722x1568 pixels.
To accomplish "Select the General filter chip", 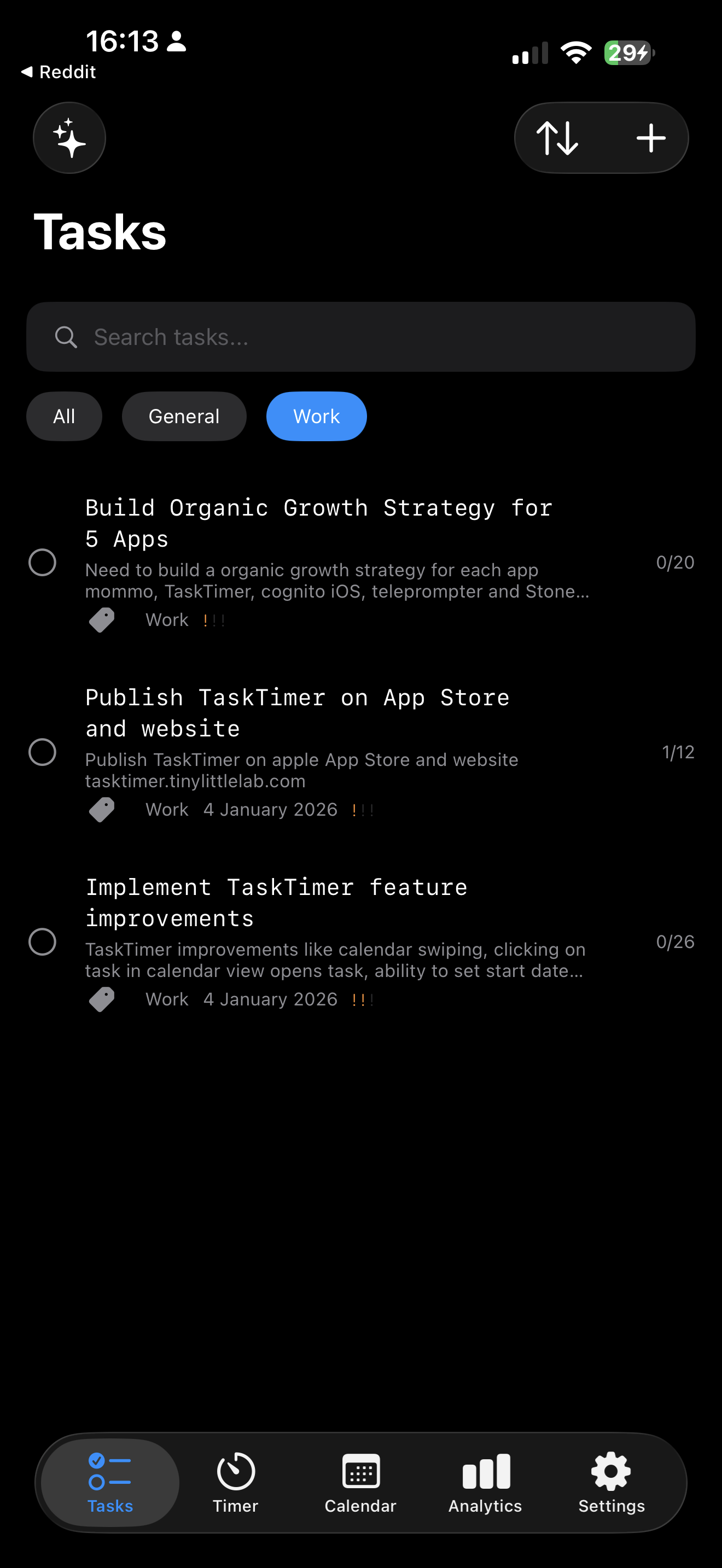I will point(184,416).
